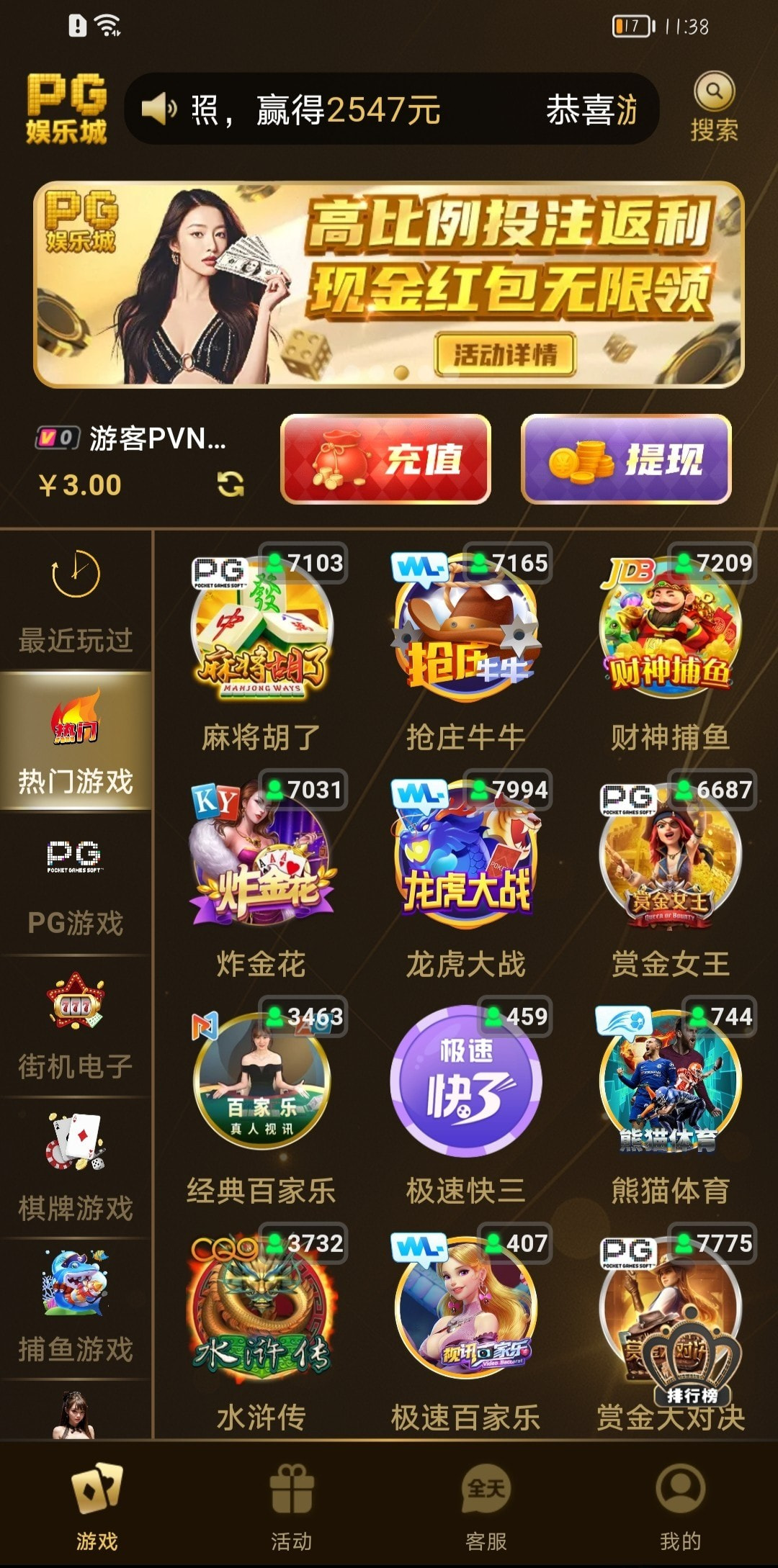This screenshot has width=778, height=1568.
Task: Select the 最近玩过 category
Action: 76,601
